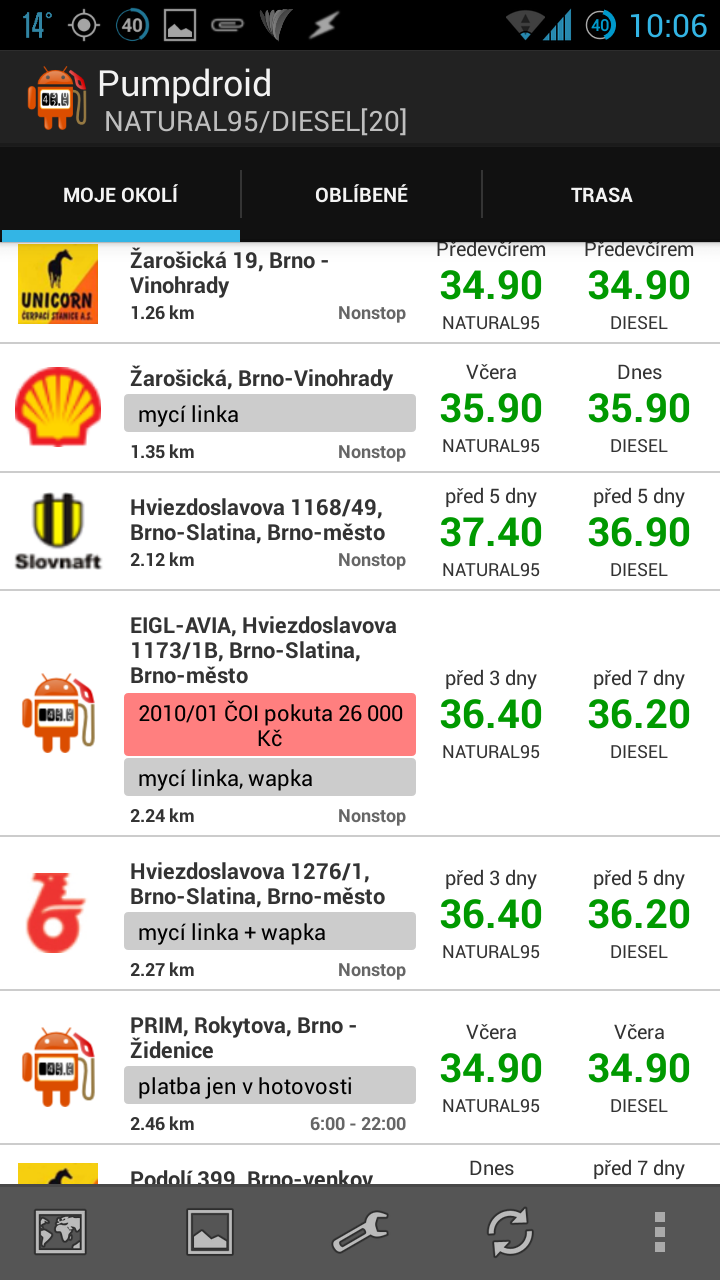Open Slovnaft station Hviezdoslavova 1168/49
720x1280 pixels.
coord(360,532)
